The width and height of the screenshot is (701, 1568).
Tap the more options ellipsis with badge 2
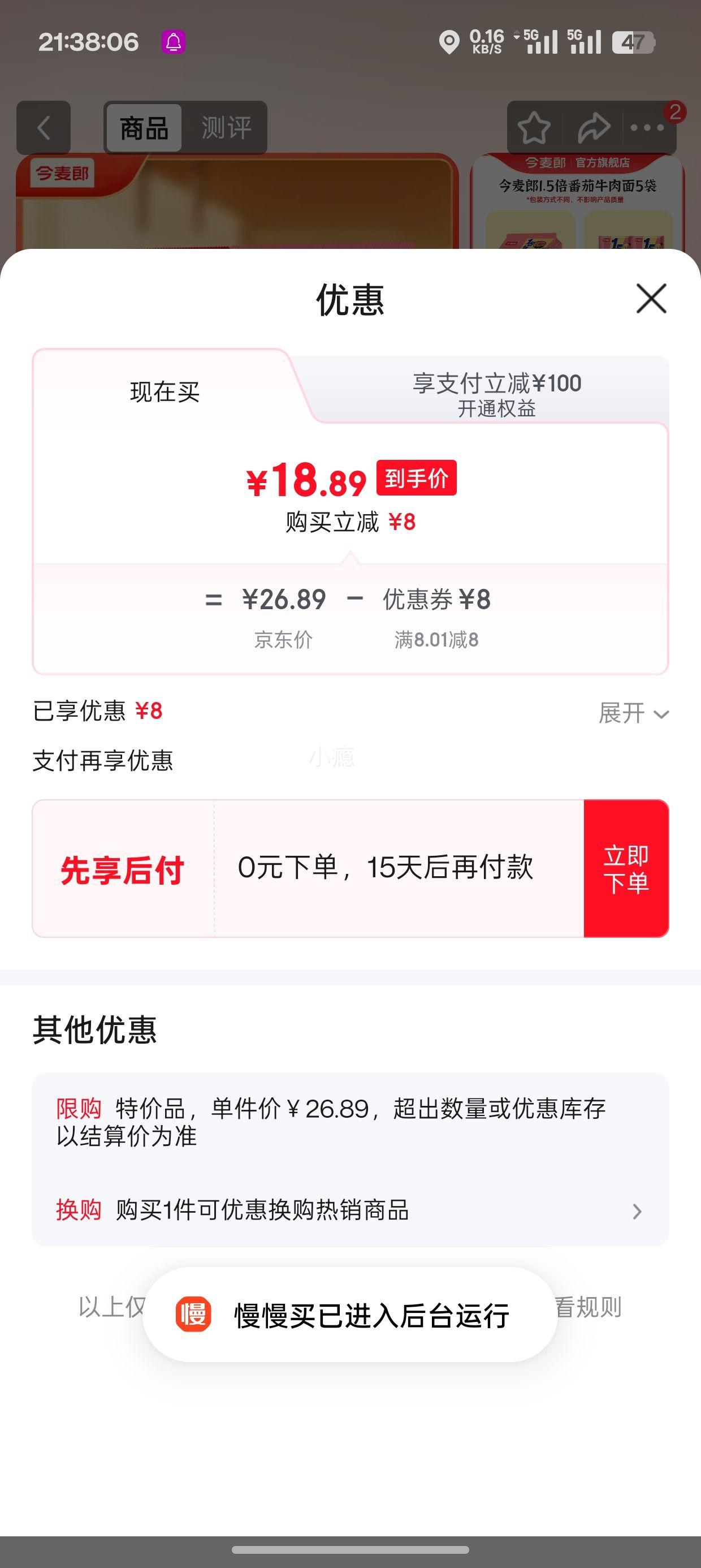(x=648, y=128)
